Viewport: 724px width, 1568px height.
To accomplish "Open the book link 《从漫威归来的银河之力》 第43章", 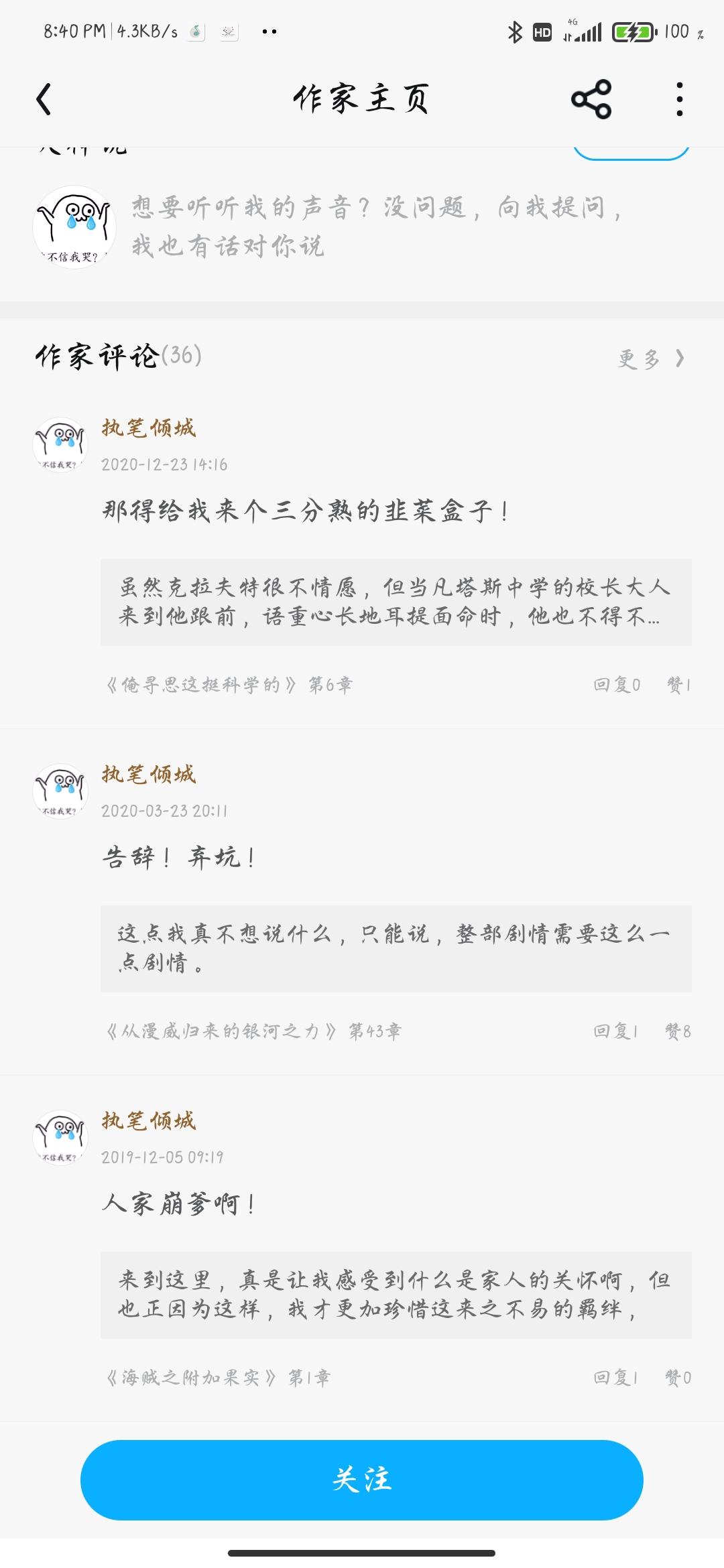I will click(x=253, y=1031).
